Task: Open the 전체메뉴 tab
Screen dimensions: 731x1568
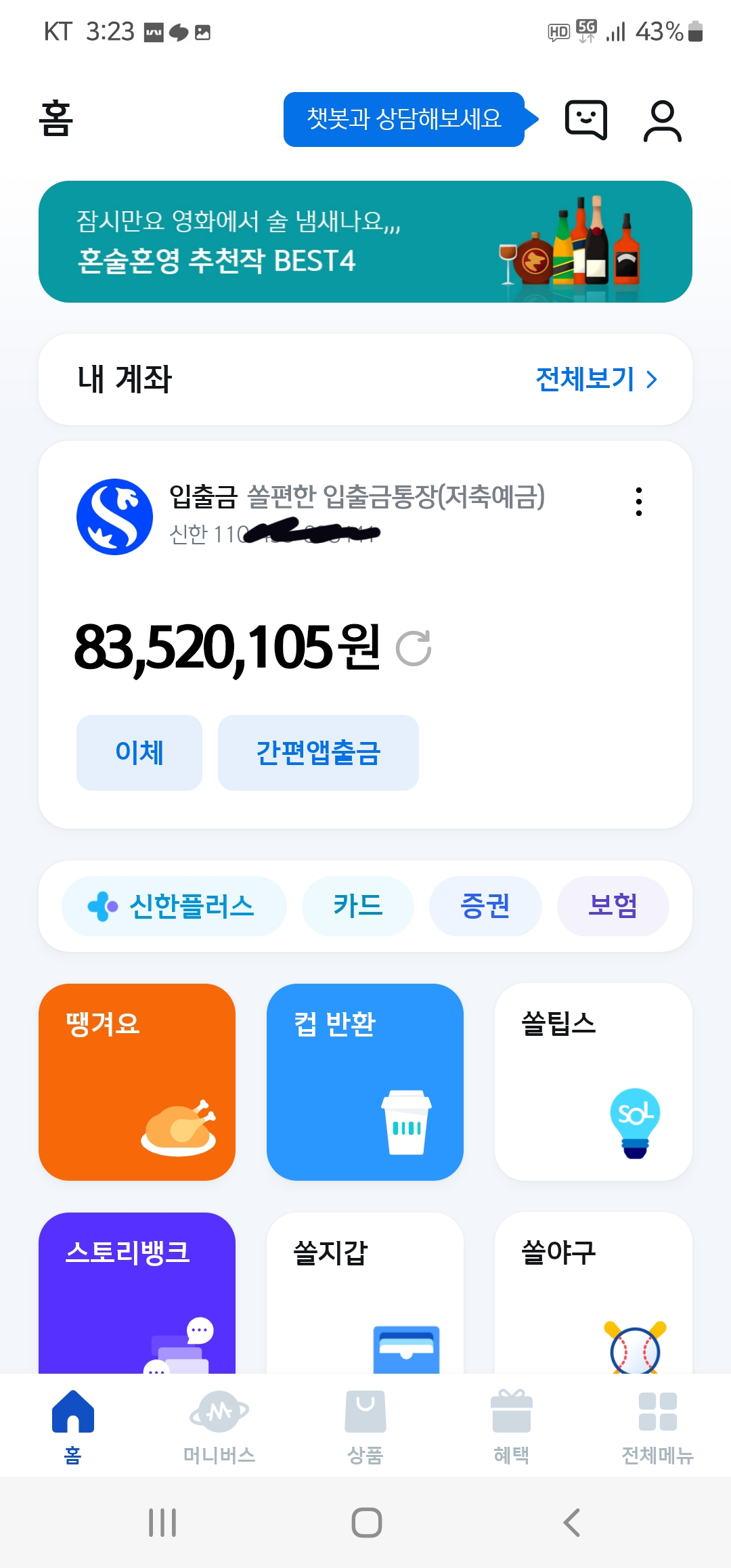Action: [x=658, y=1424]
